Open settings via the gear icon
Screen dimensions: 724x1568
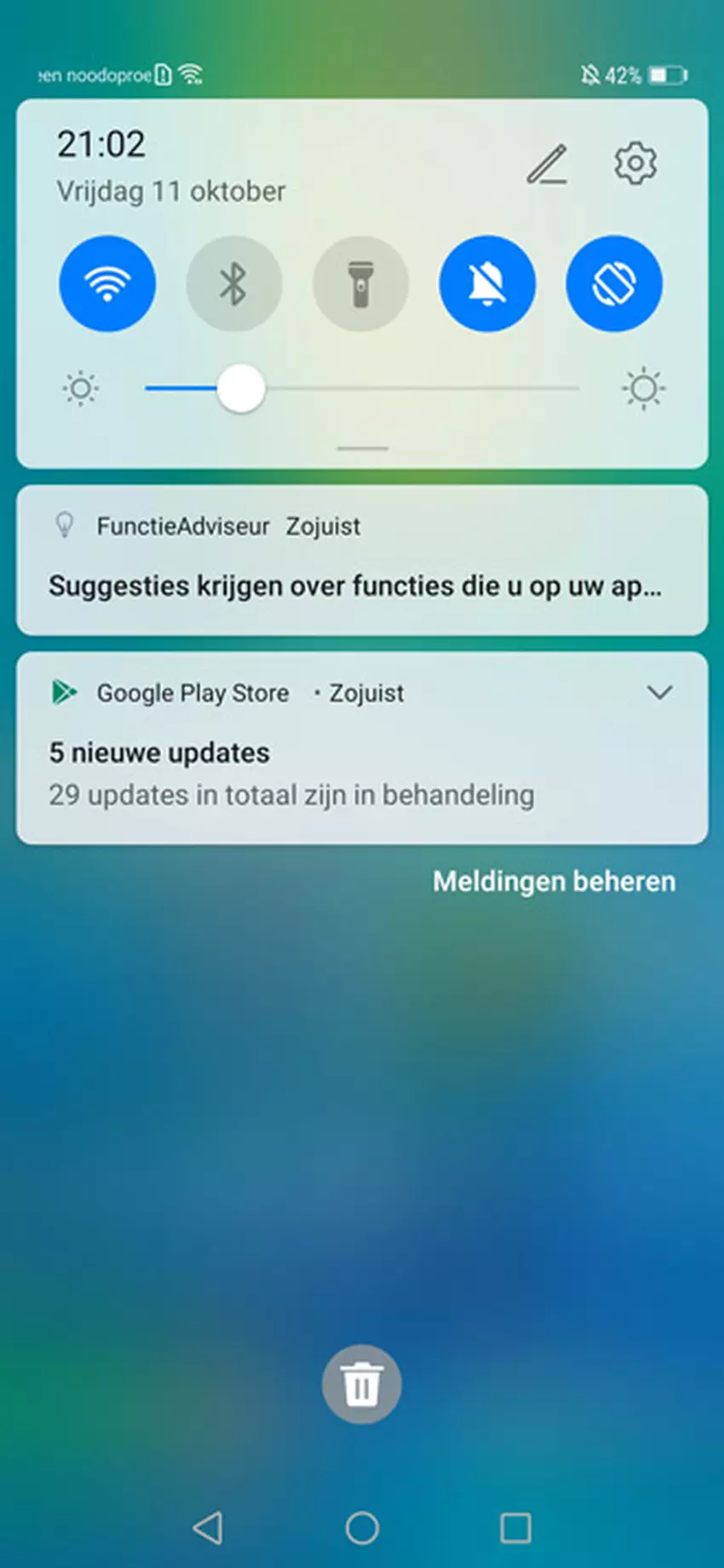pos(635,163)
